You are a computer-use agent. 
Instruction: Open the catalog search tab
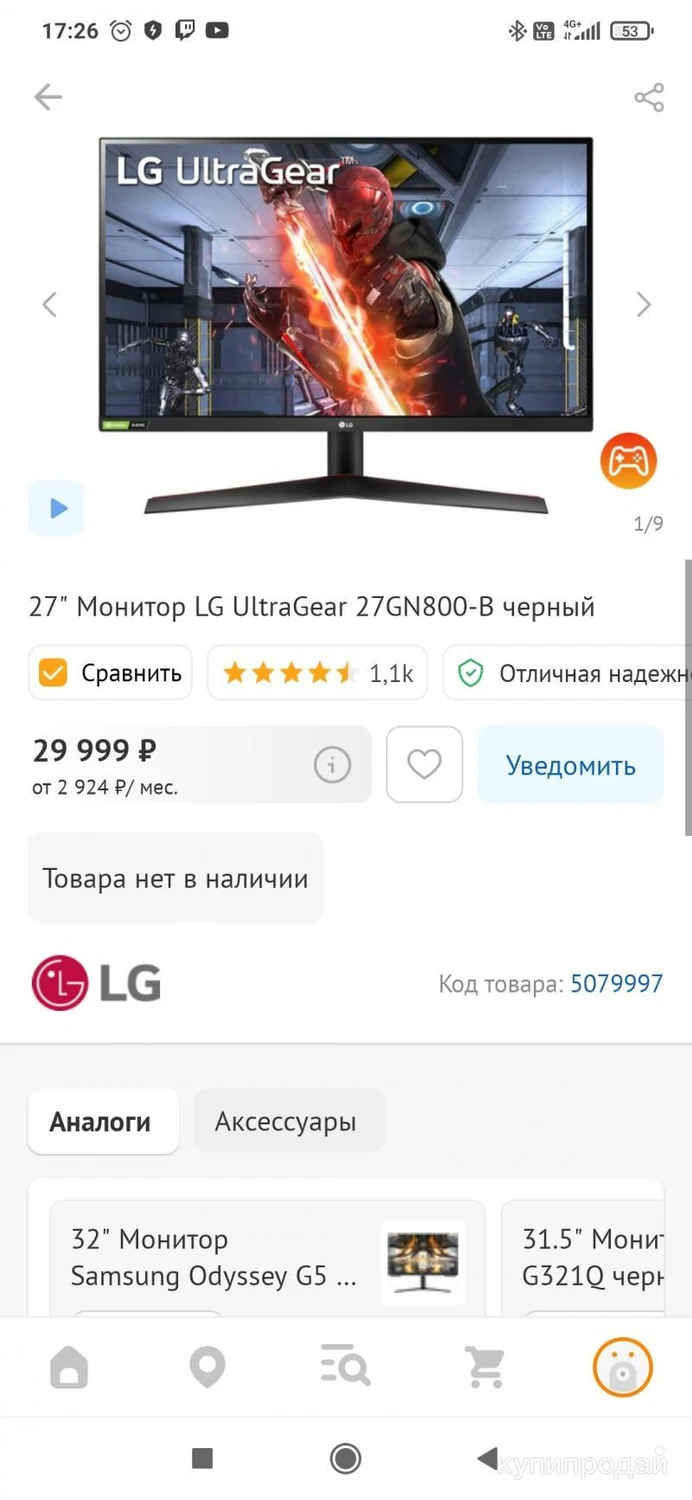(345, 1367)
